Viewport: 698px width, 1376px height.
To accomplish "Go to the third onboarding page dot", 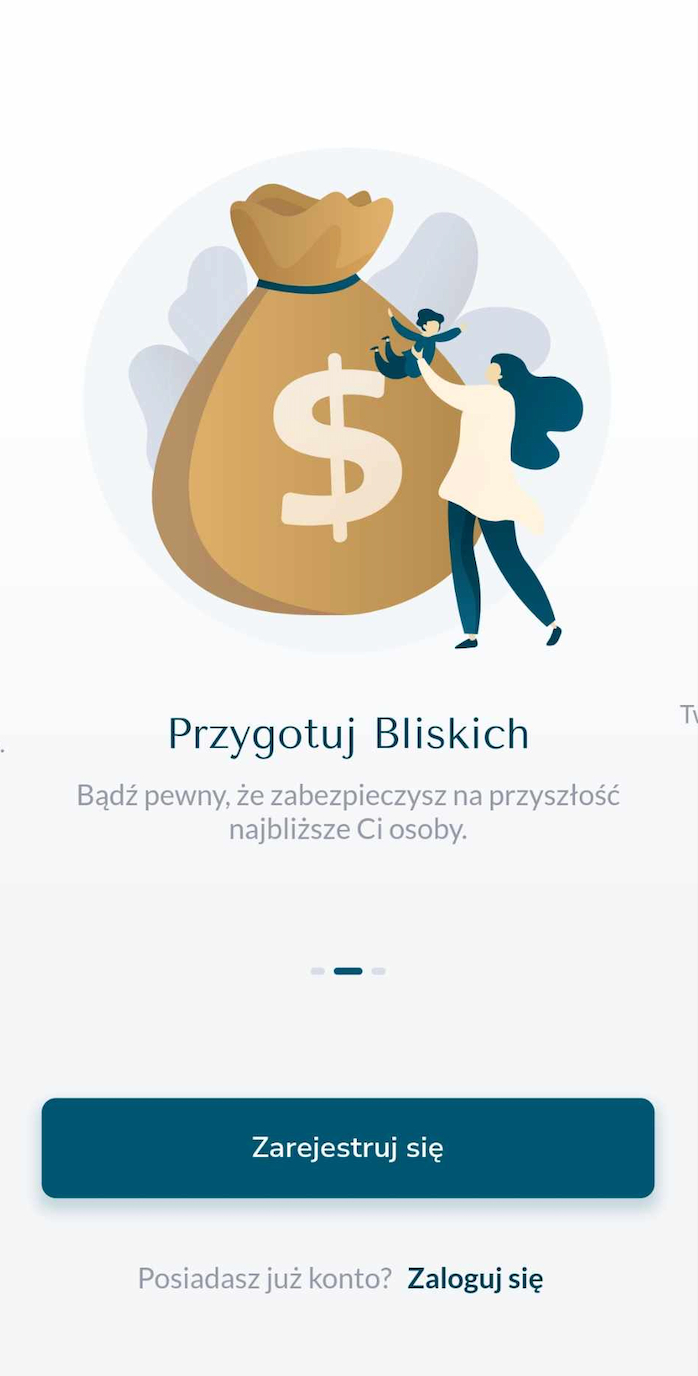I will click(379, 971).
